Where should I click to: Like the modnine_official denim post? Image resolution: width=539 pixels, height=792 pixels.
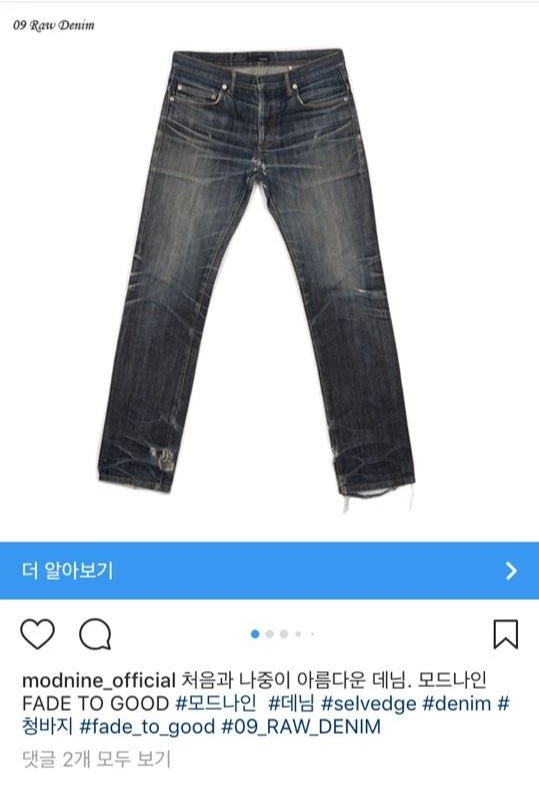[37, 633]
